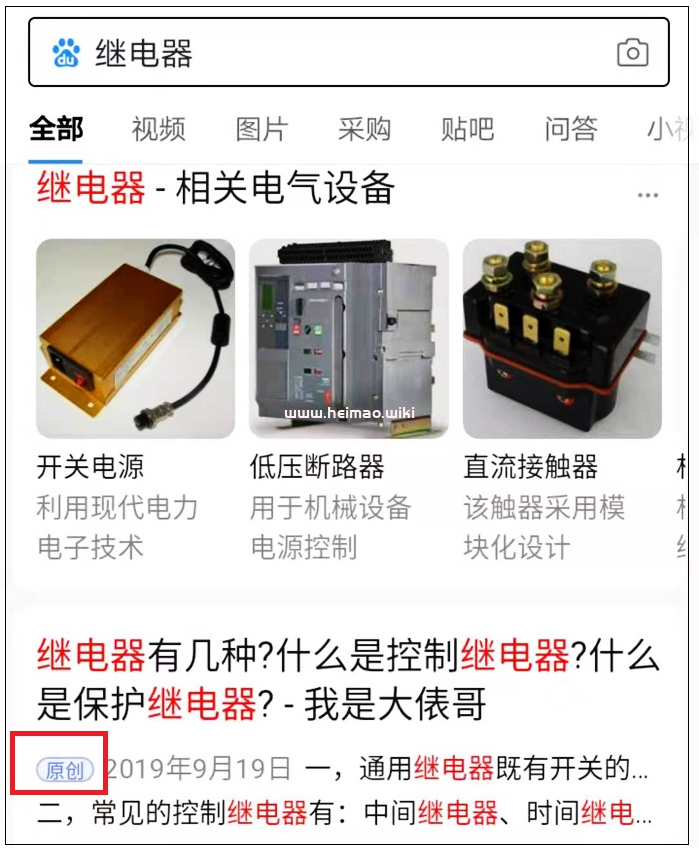Switch to the 问答 tab
The image size is (699, 848).
571,129
